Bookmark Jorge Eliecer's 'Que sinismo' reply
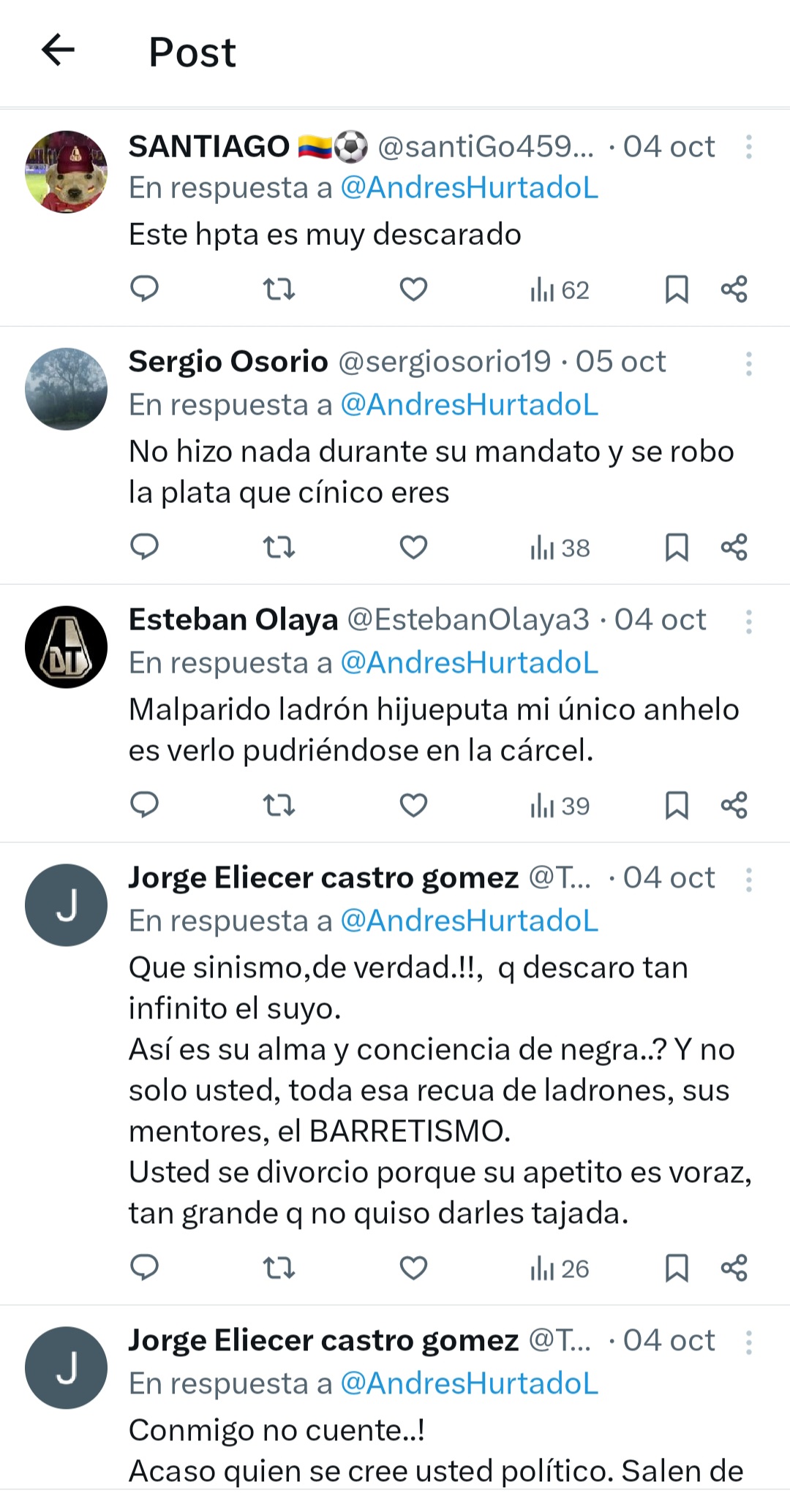This screenshot has height=1512, width=790. [676, 1269]
